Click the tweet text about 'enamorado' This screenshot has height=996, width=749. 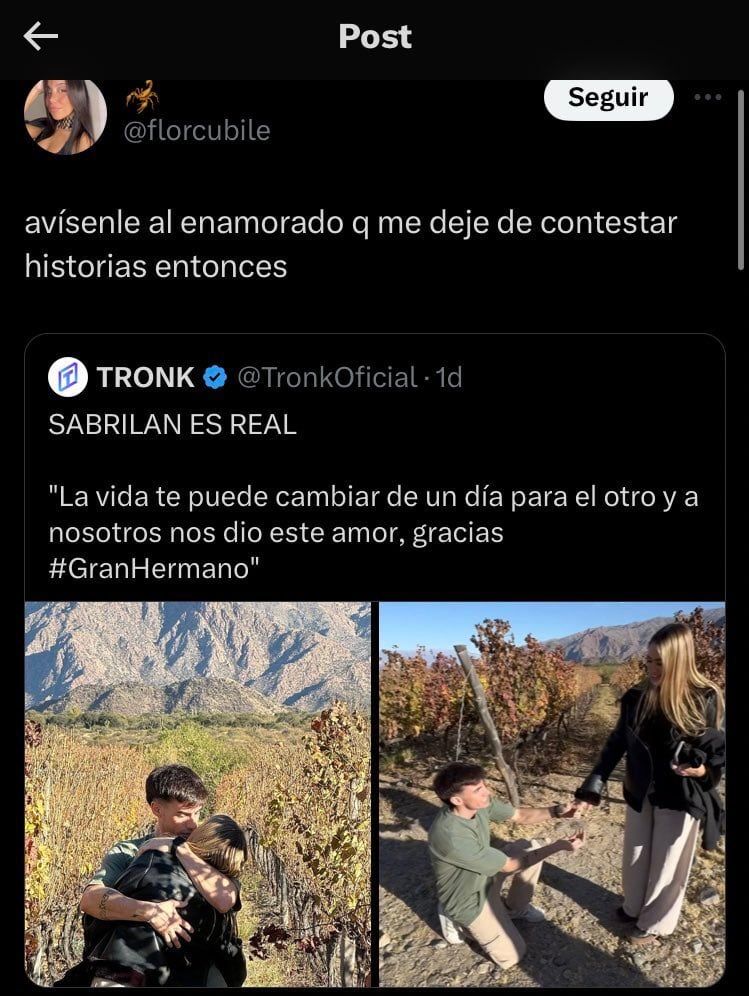pyautogui.click(x=350, y=243)
